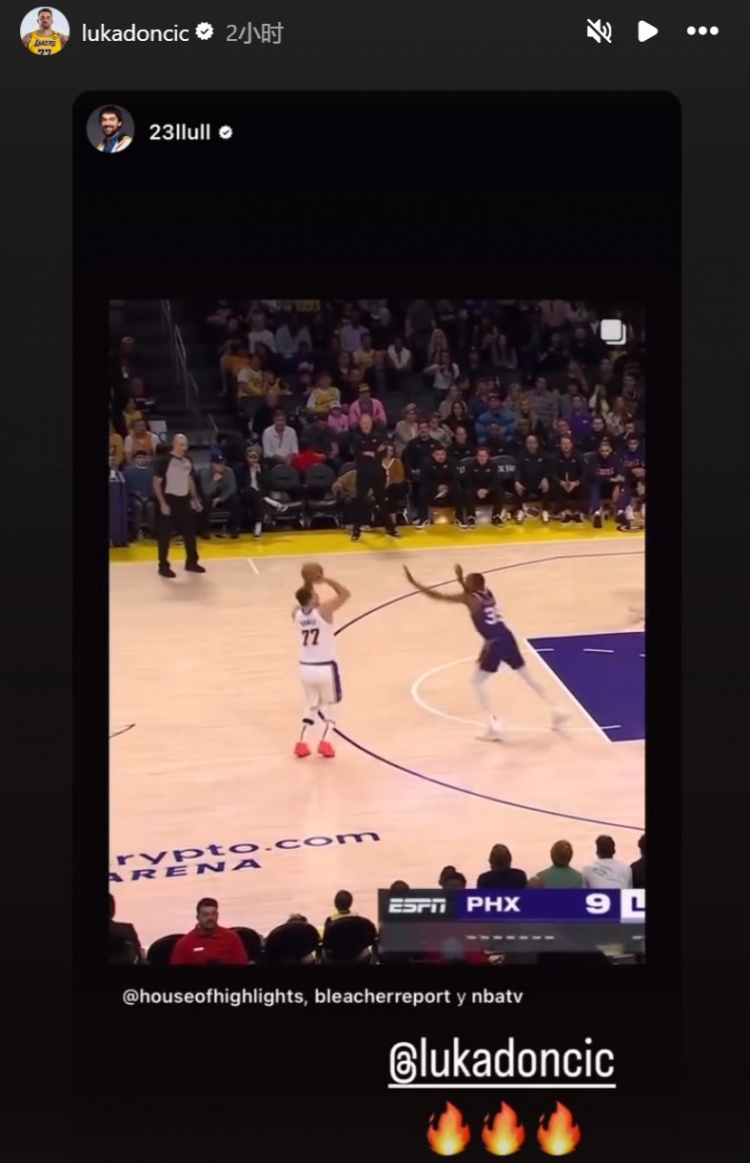
Task: Open the three-dot more options menu
Action: (702, 31)
